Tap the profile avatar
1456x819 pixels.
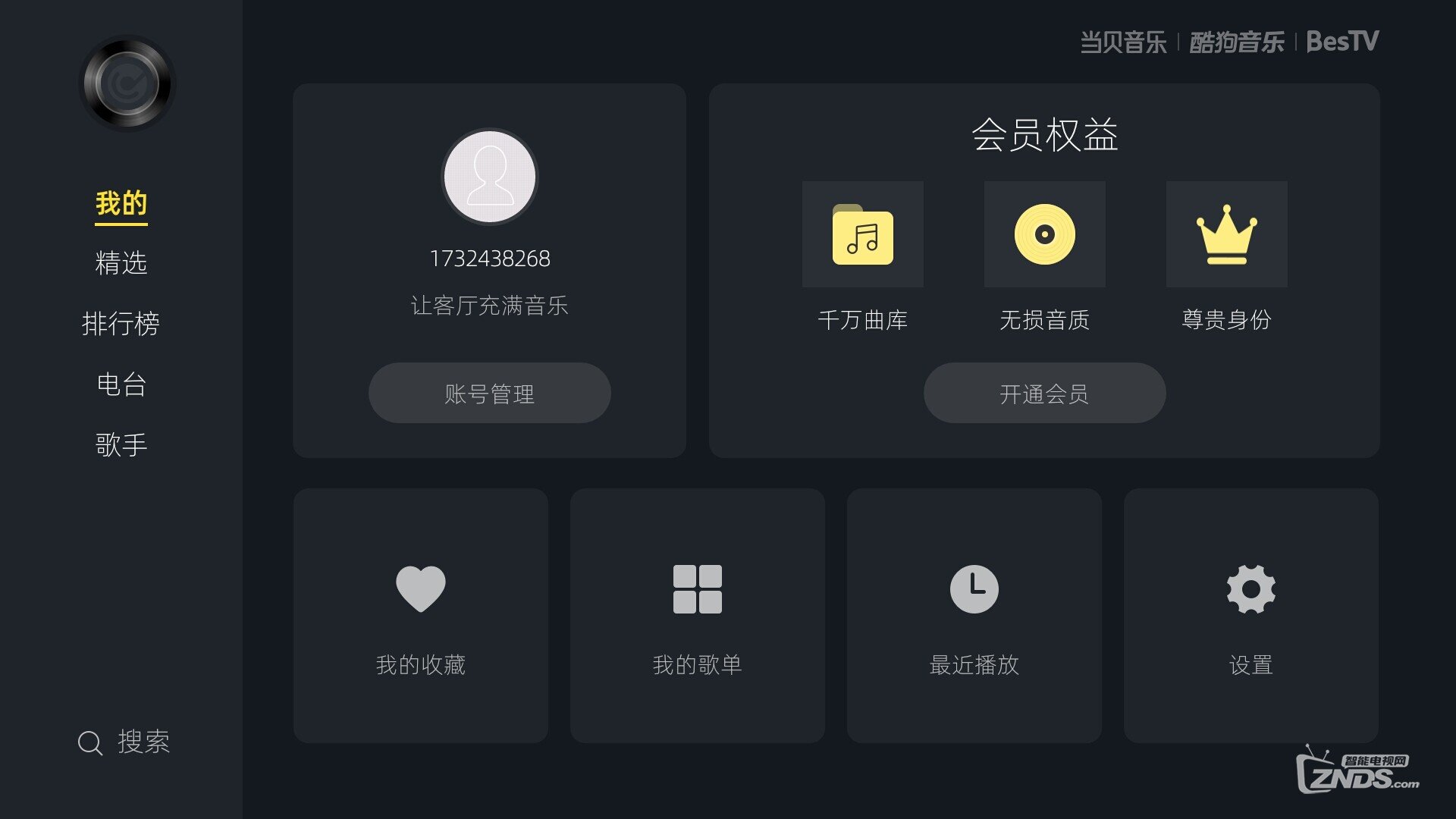(x=489, y=177)
